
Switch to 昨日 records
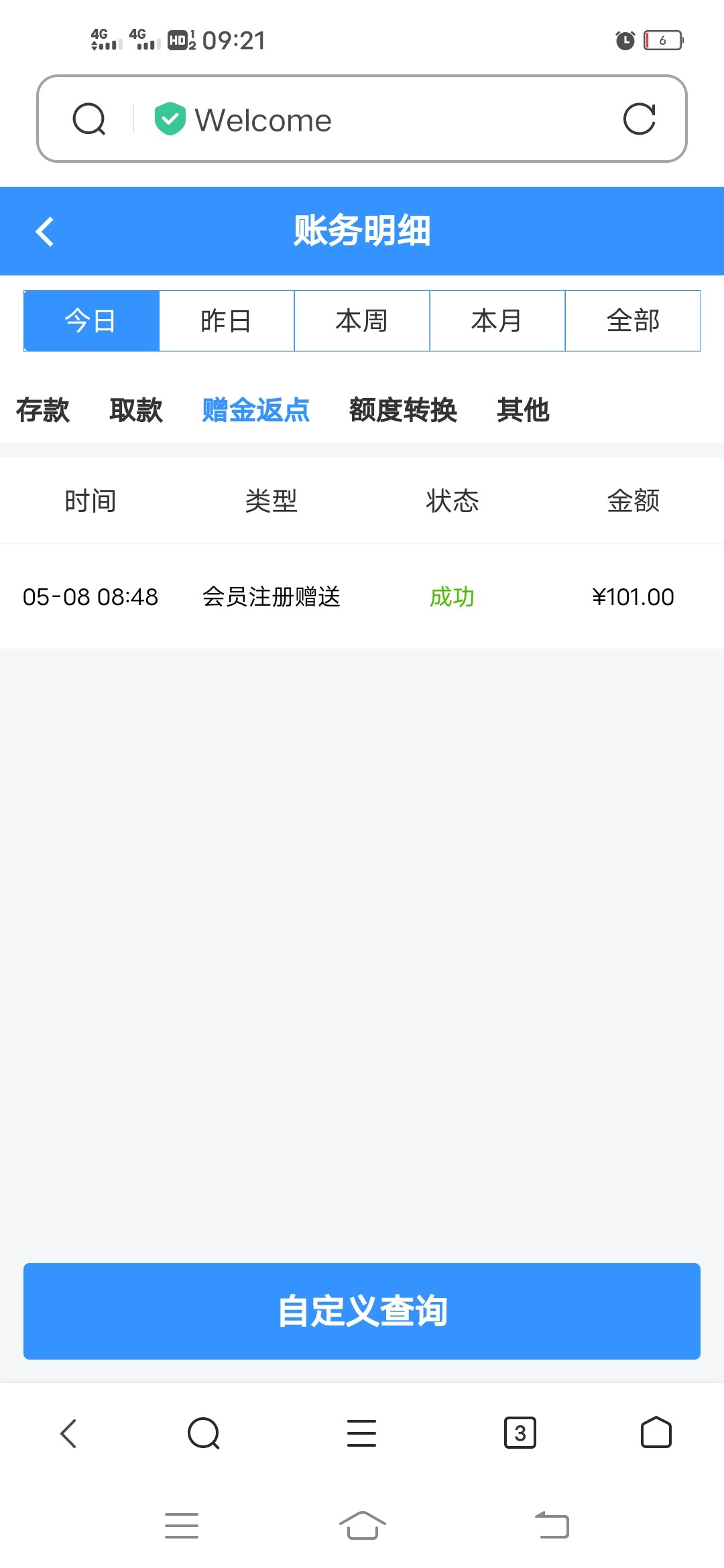click(x=227, y=321)
